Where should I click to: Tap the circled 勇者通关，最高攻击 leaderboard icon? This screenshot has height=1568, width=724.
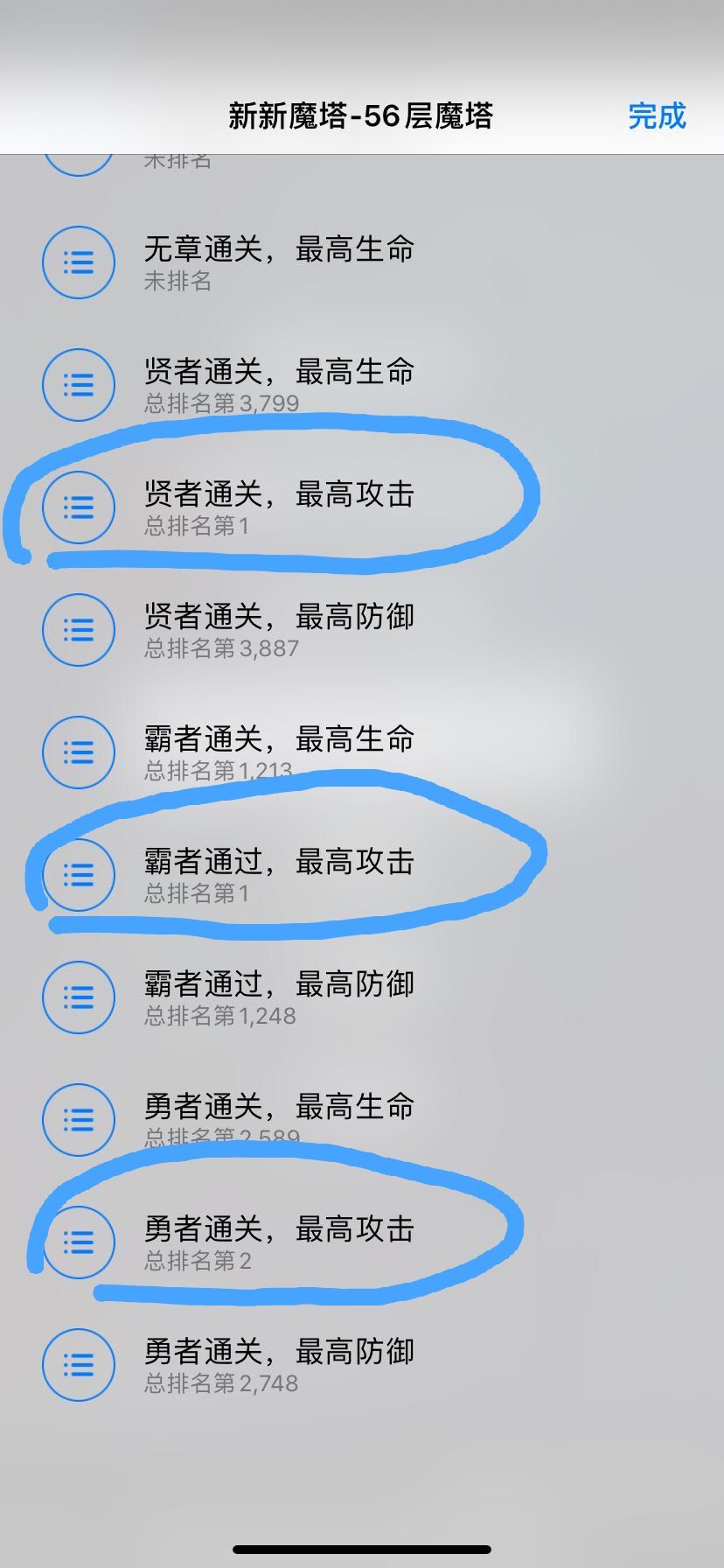click(78, 1242)
